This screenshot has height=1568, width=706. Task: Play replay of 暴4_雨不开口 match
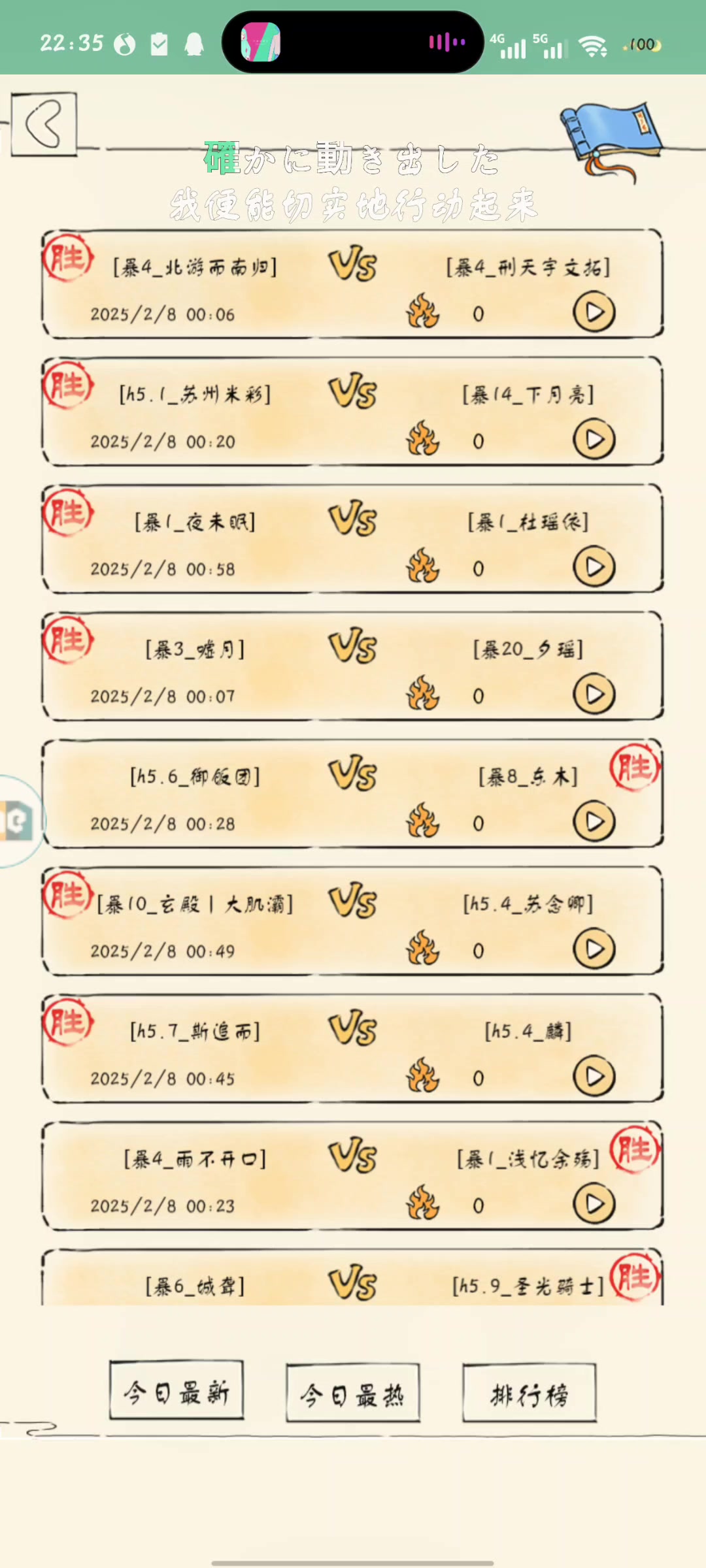pyautogui.click(x=594, y=1205)
